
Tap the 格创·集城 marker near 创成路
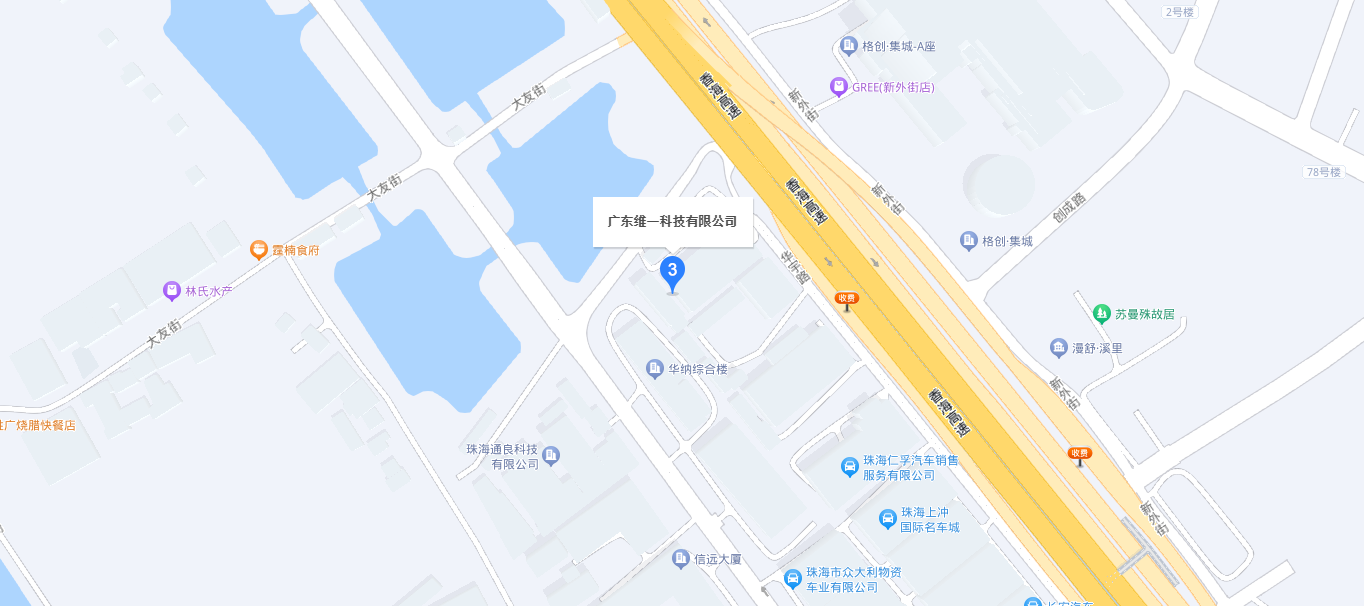coord(968,241)
